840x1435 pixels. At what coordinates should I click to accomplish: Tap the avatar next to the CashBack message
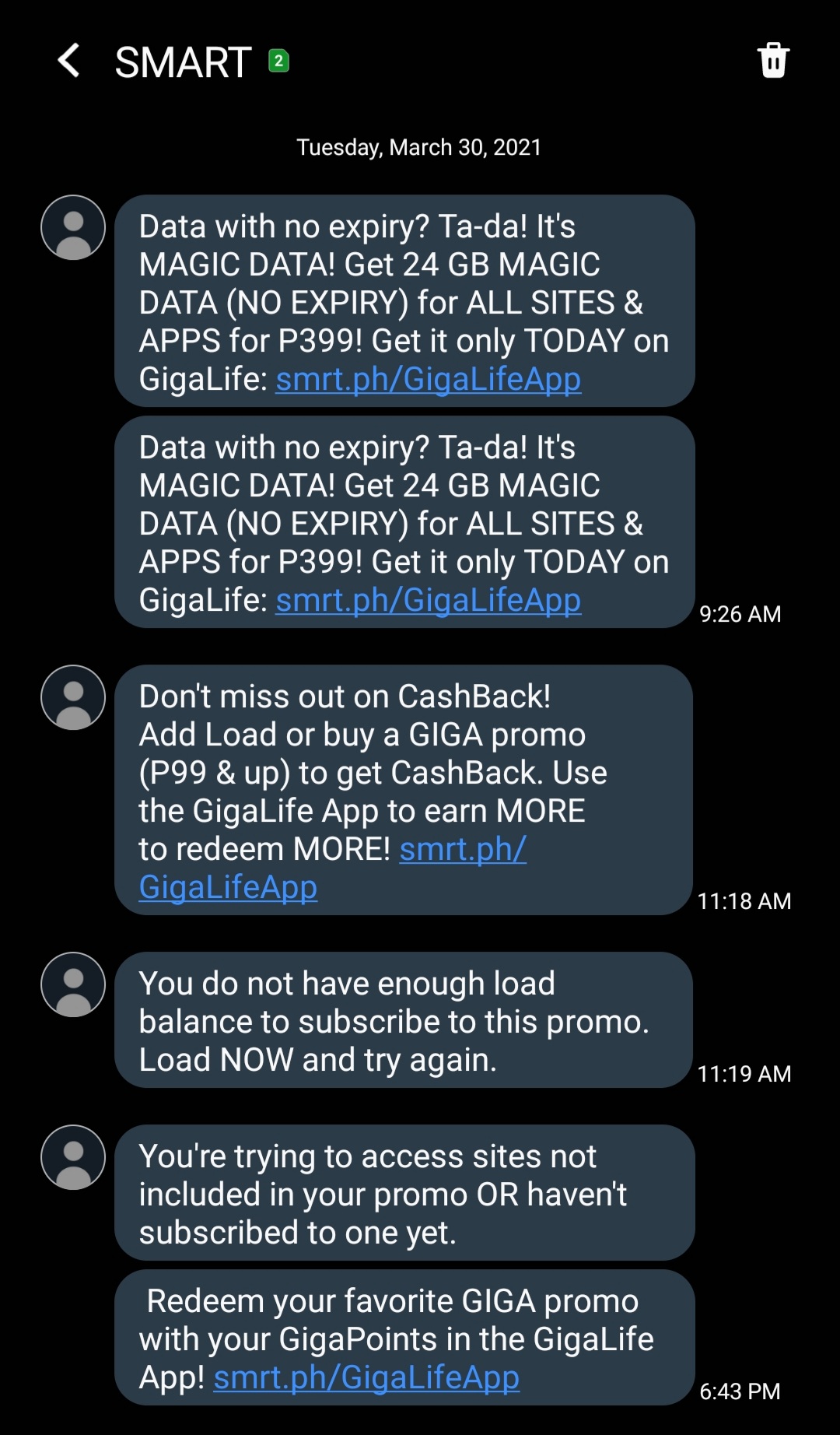74,698
